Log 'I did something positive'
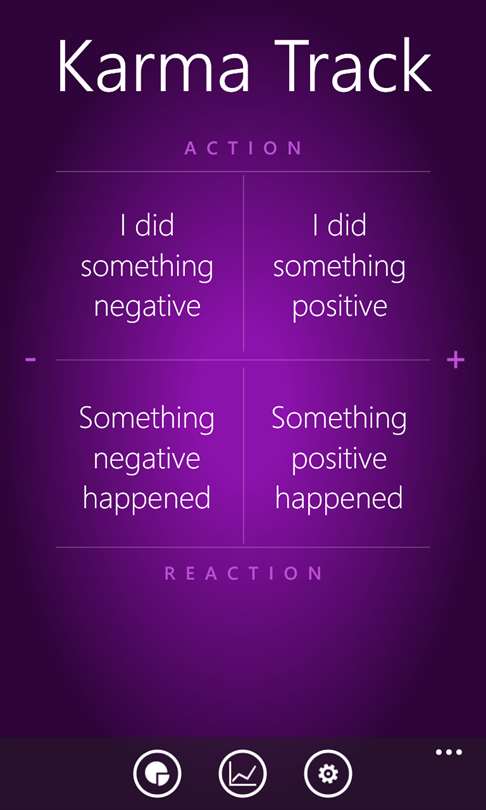 pyautogui.click(x=339, y=266)
